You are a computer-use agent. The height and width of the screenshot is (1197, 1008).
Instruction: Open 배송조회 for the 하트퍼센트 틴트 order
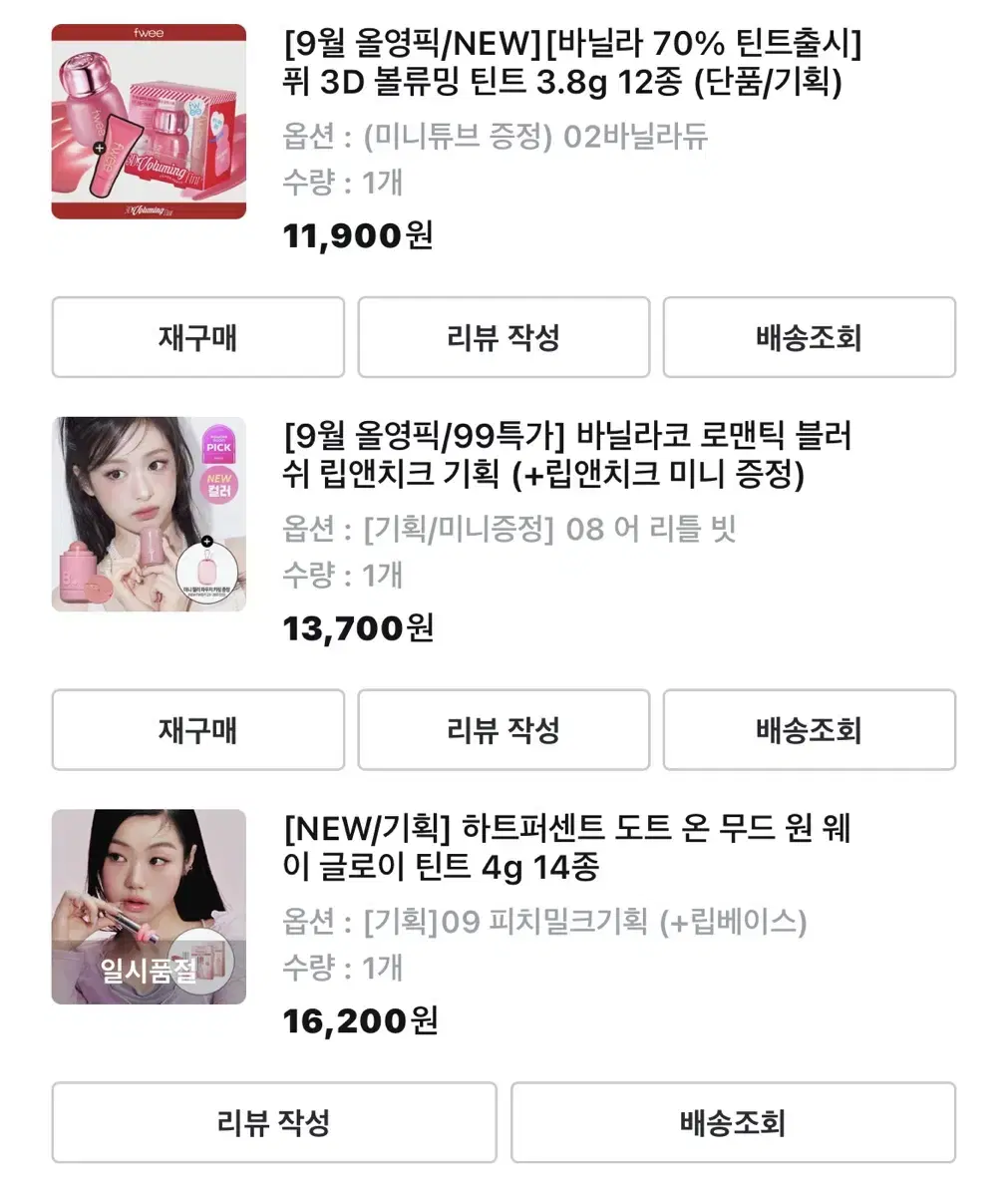732,1122
